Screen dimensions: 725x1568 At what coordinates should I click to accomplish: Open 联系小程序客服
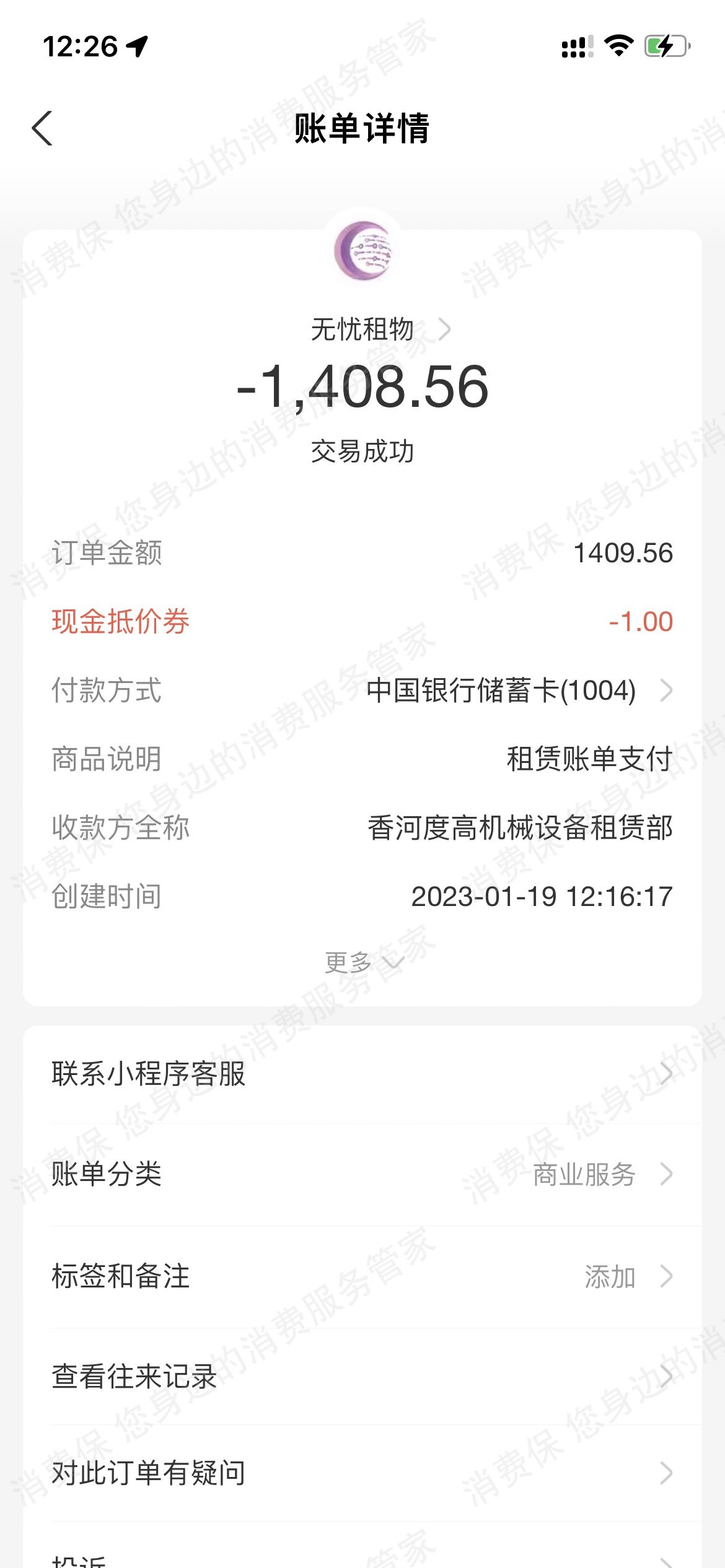click(362, 1074)
